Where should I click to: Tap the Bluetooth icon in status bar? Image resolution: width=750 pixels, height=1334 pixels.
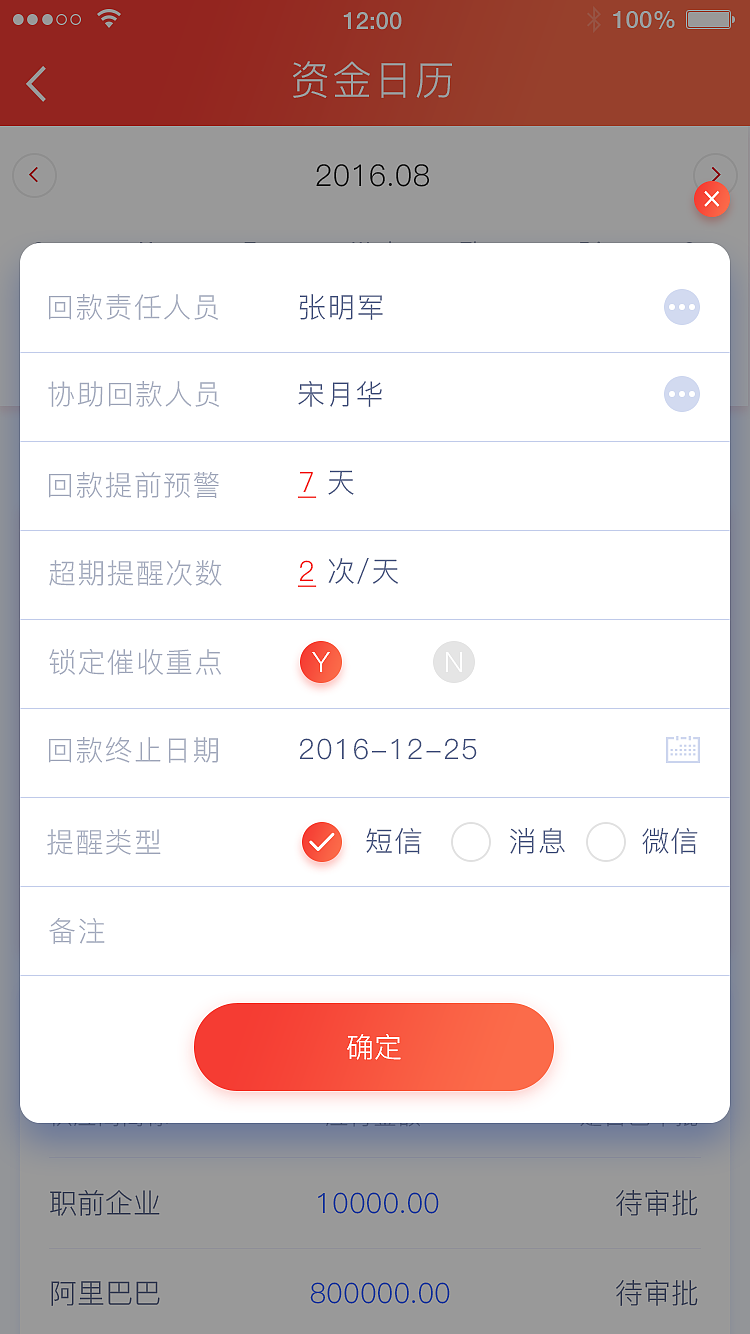[x=594, y=18]
